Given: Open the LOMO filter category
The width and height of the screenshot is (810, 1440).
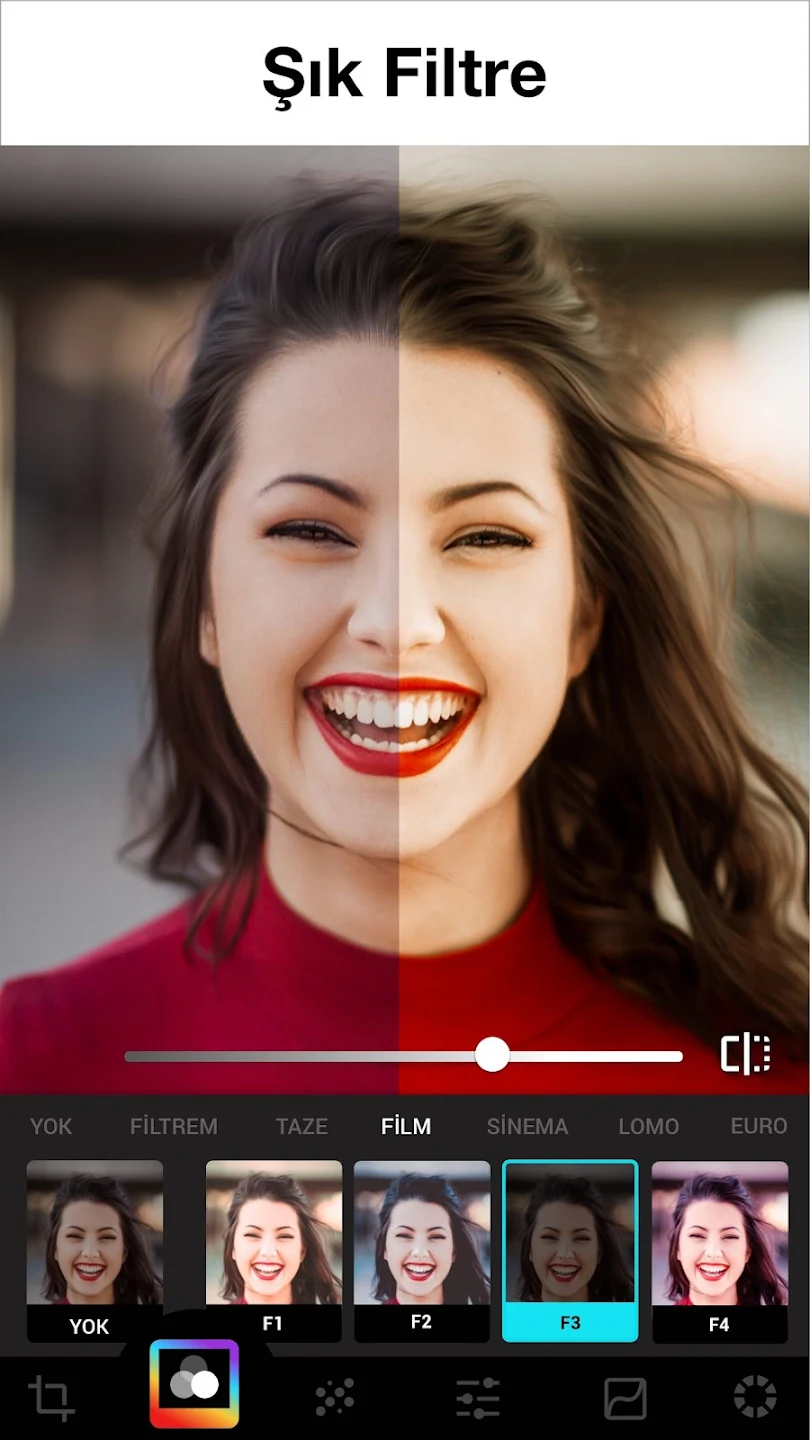Looking at the screenshot, I should [648, 1126].
